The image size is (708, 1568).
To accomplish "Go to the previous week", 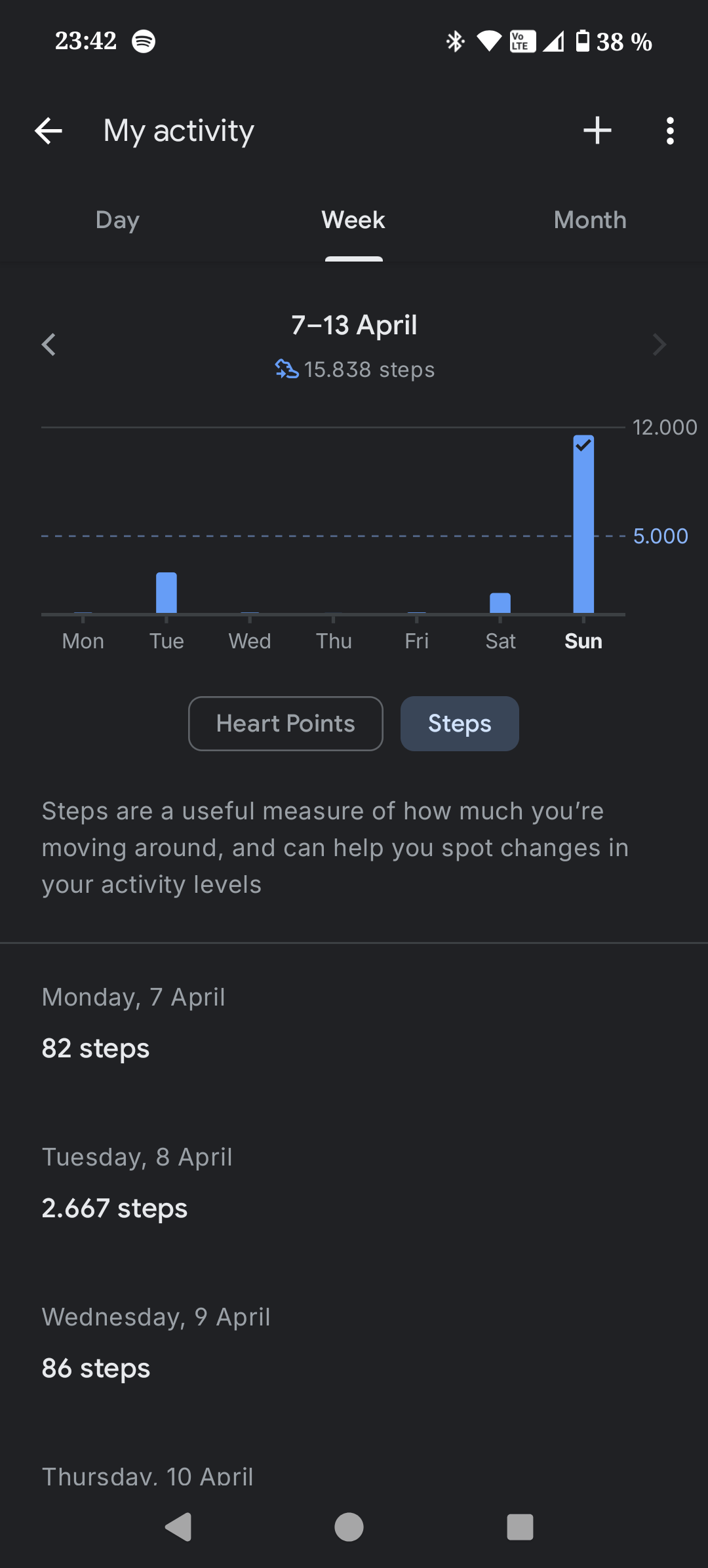I will (49, 345).
